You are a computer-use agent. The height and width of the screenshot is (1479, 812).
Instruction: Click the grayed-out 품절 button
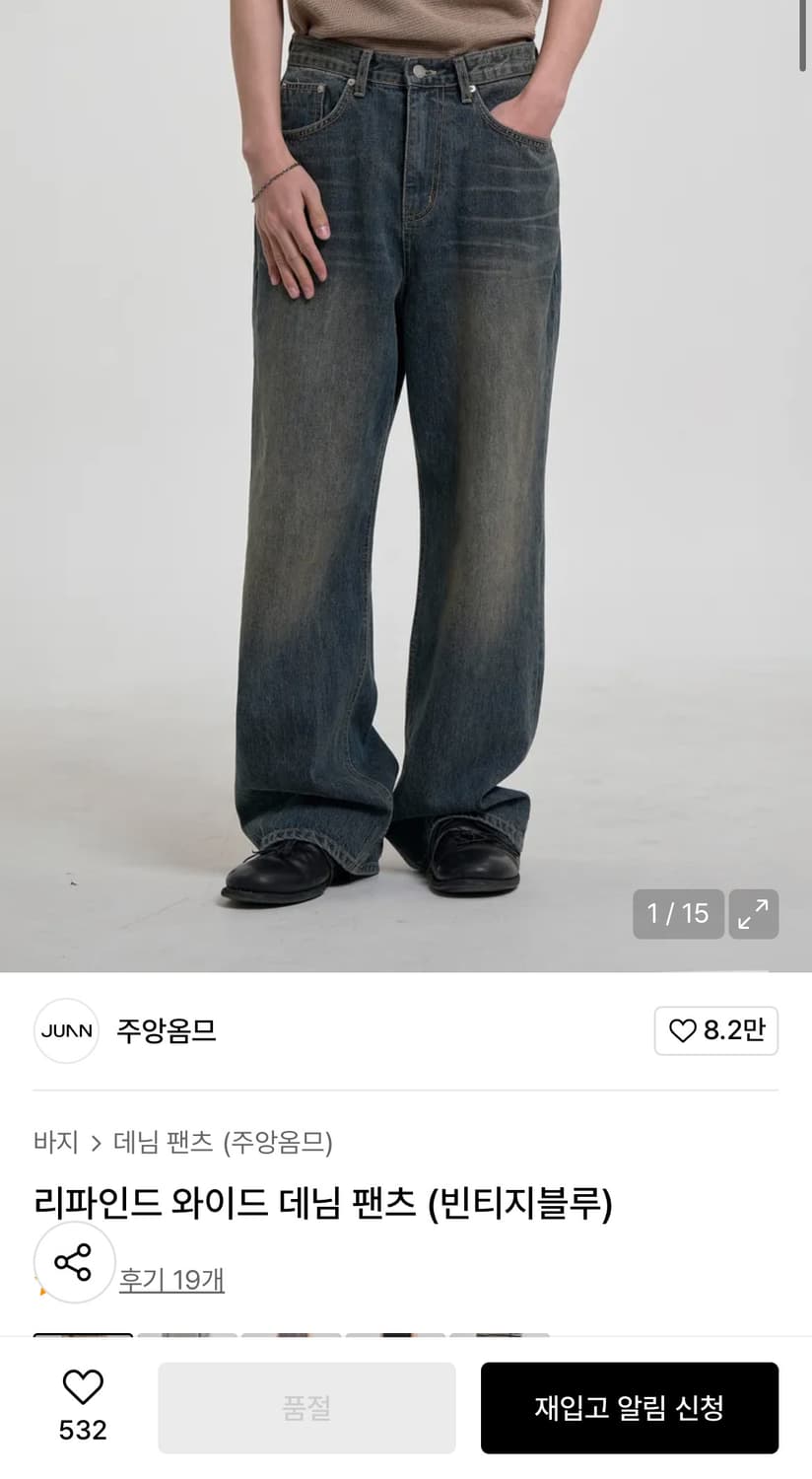(x=306, y=1407)
